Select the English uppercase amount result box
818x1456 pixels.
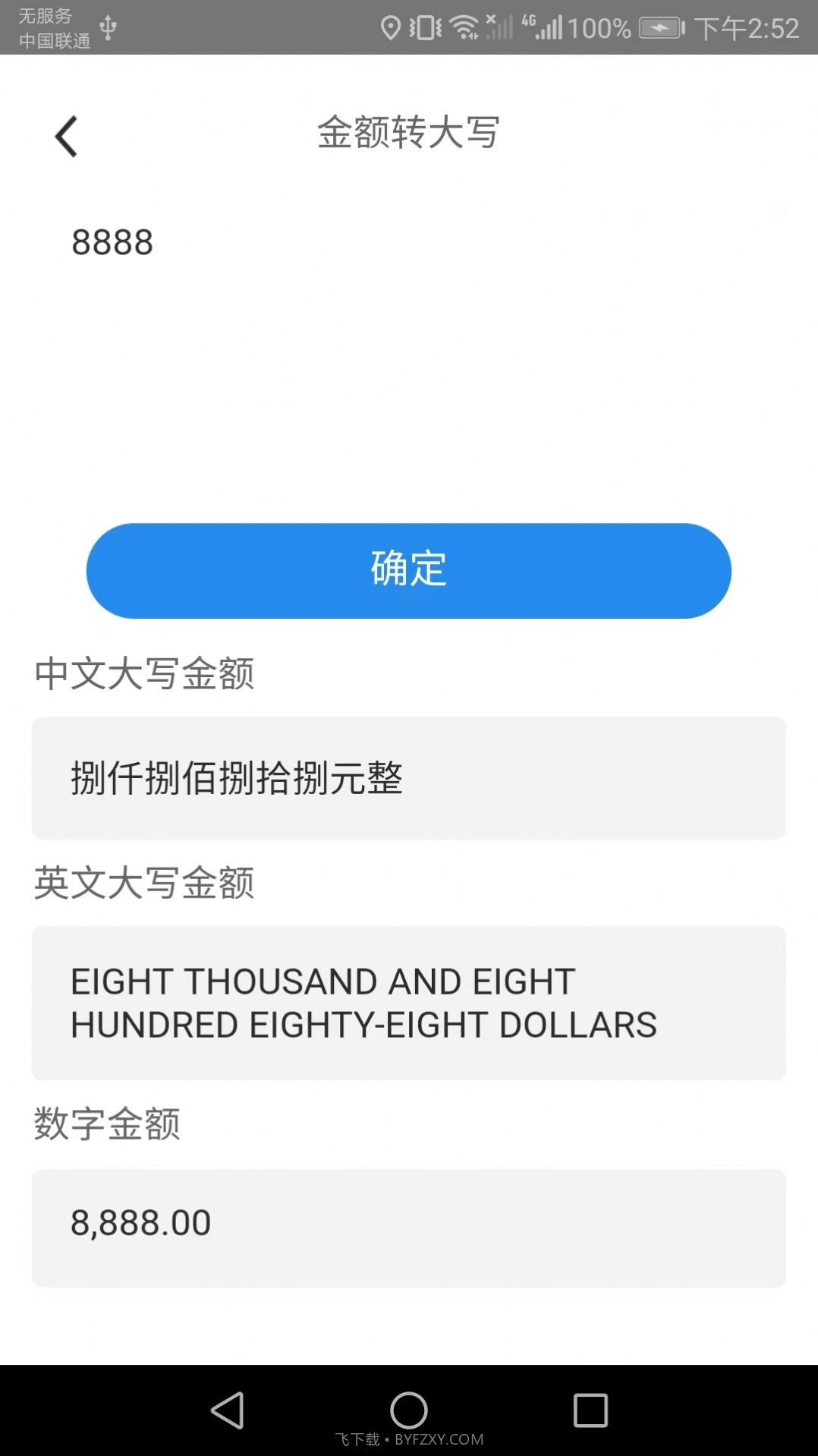pos(409,1002)
